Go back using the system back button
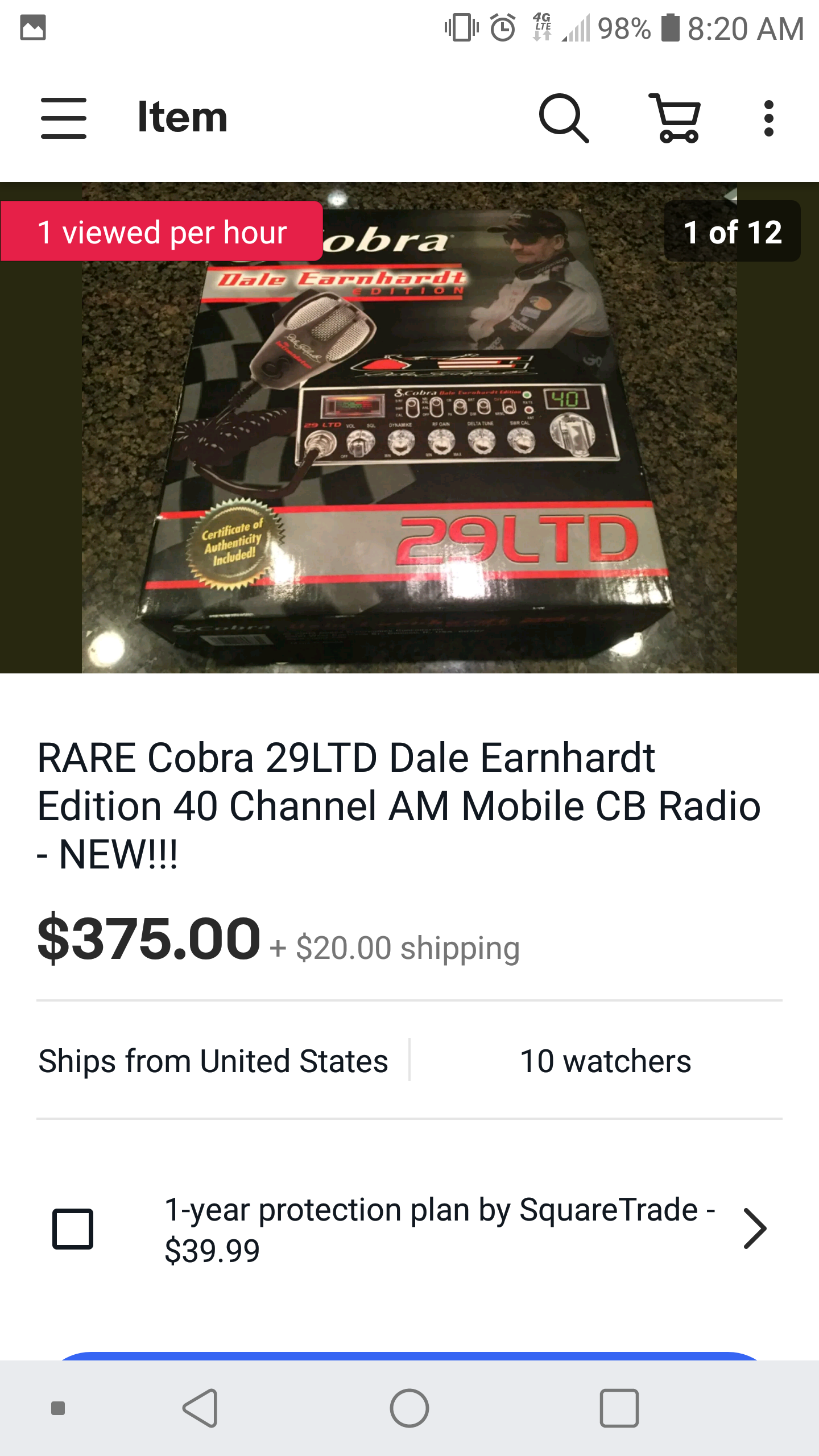Screen dimensions: 819x1456 [x=200, y=1408]
